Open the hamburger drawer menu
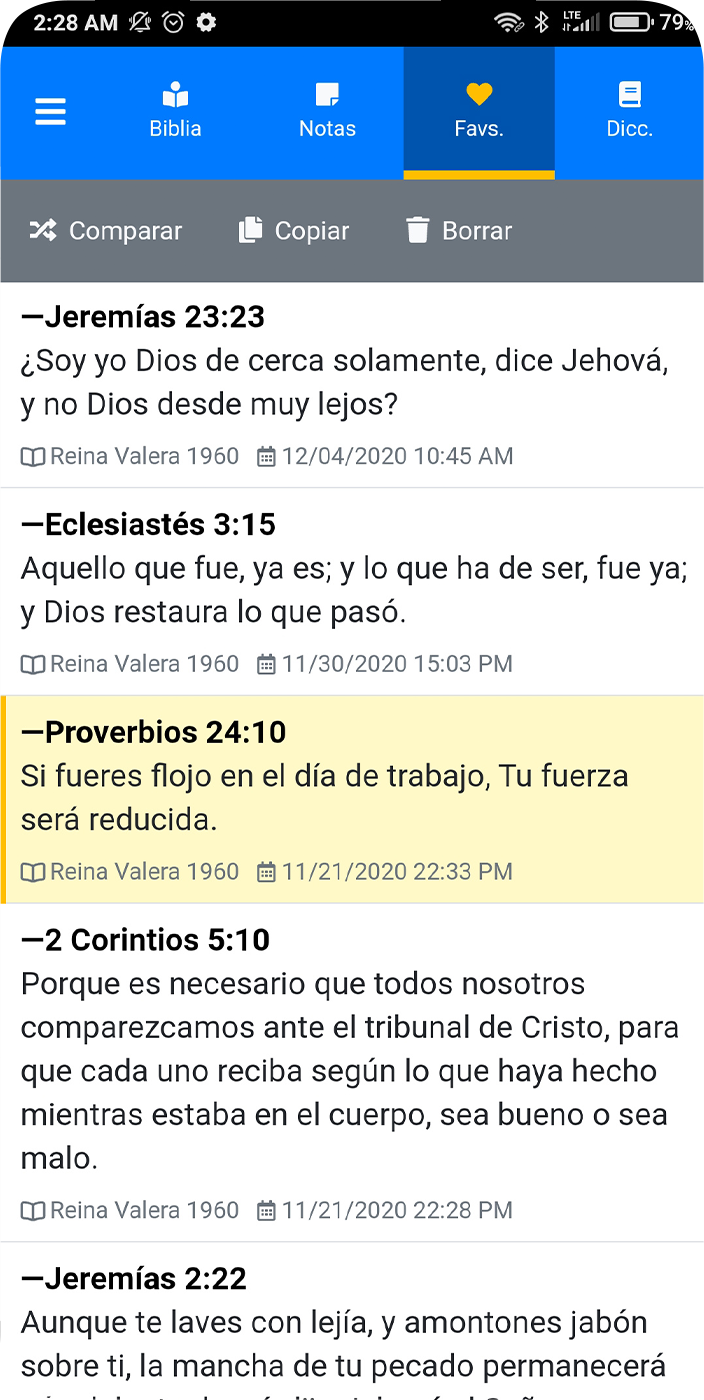The image size is (704, 1400). tap(50, 112)
